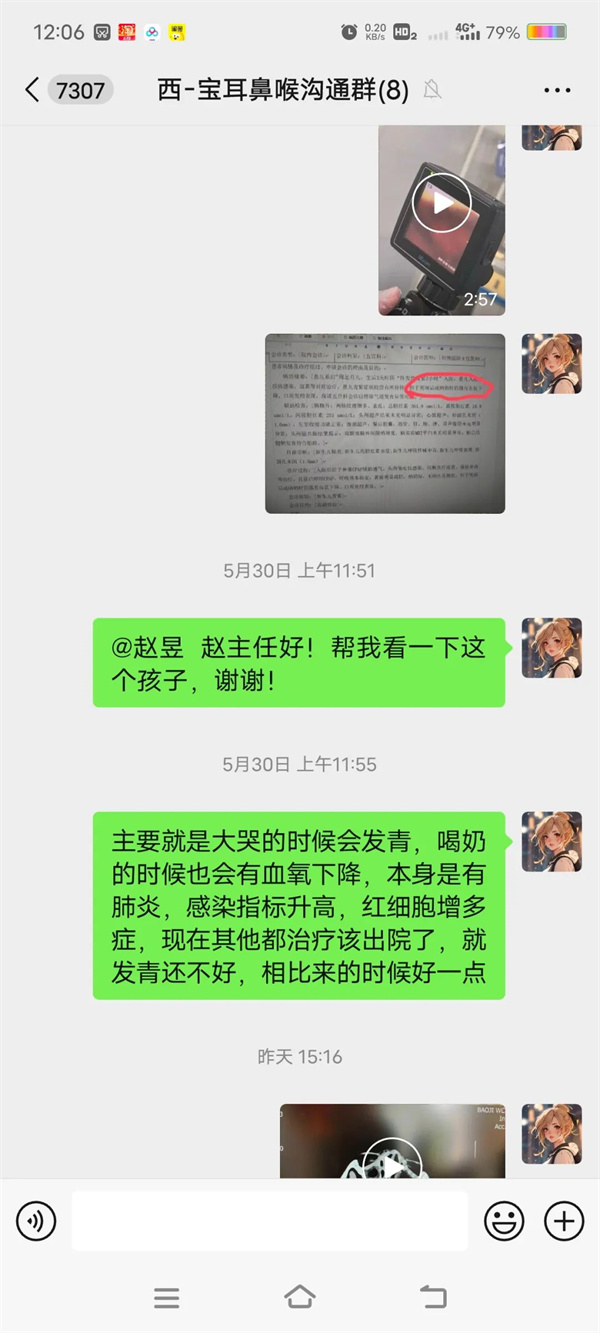Go back to the chat list

pyautogui.click(x=32, y=90)
